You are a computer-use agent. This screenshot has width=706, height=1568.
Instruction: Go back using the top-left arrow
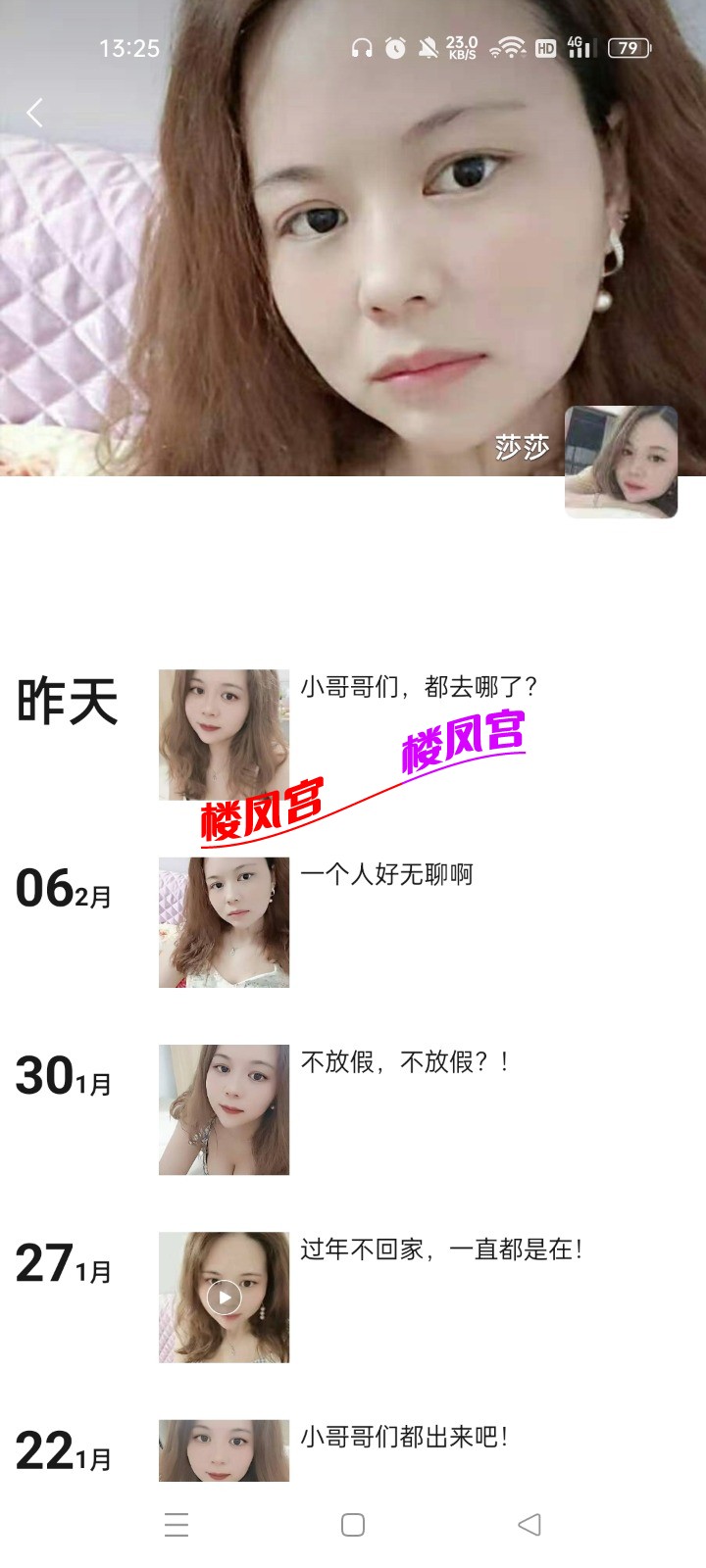point(35,113)
